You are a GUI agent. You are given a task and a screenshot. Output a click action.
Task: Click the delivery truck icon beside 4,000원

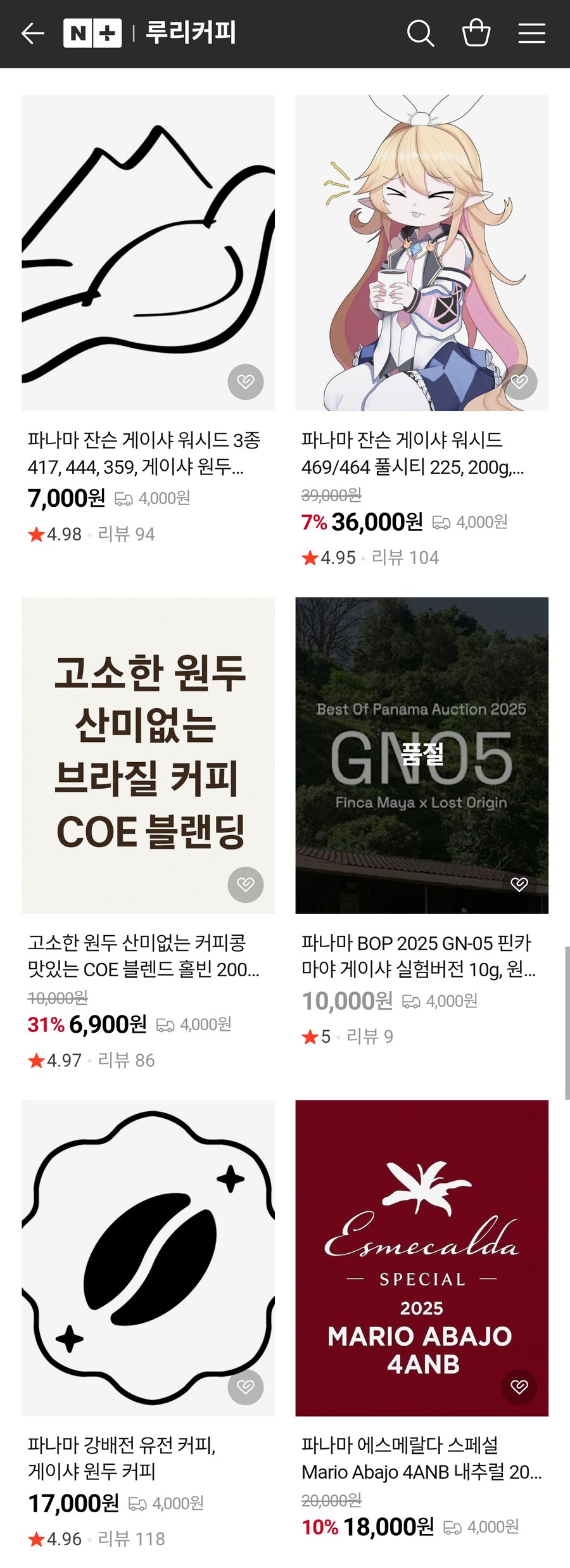click(x=124, y=499)
